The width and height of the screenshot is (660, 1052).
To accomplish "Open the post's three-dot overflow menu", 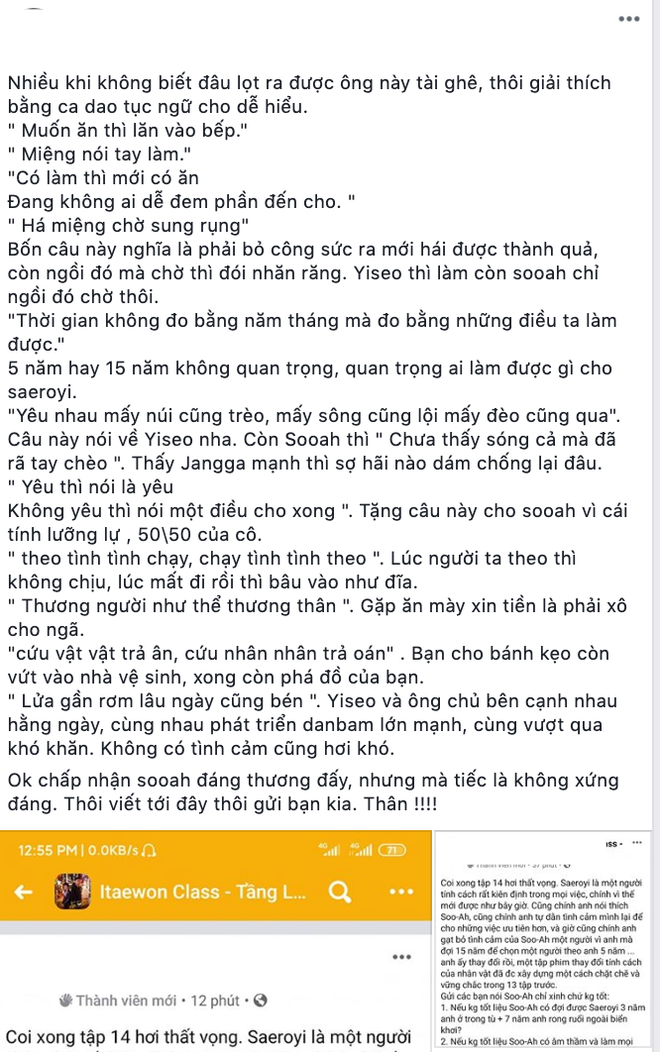I will click(x=629, y=19).
